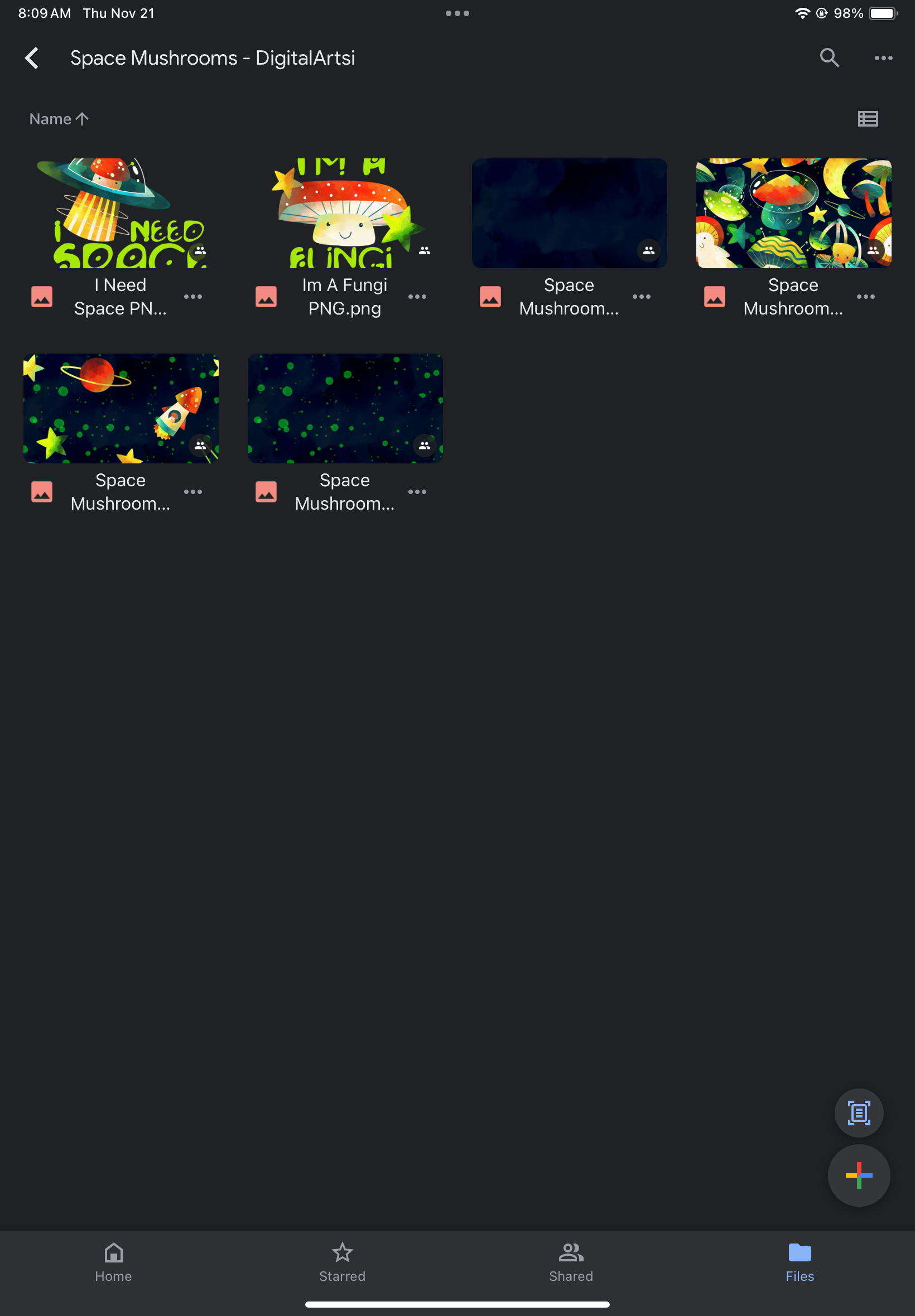Select the Files tab
Image resolution: width=915 pixels, height=1316 pixels.
click(799, 1261)
